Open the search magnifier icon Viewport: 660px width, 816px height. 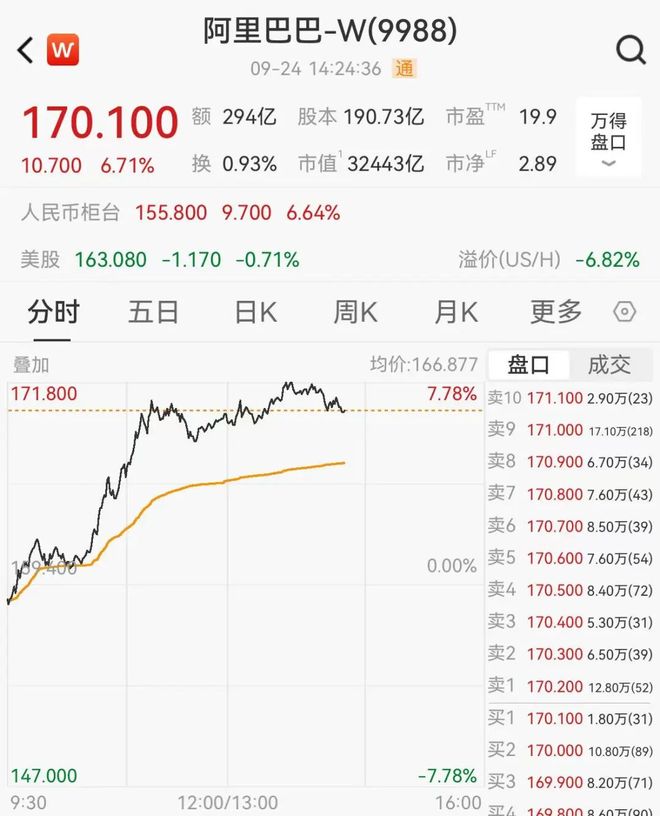click(631, 49)
